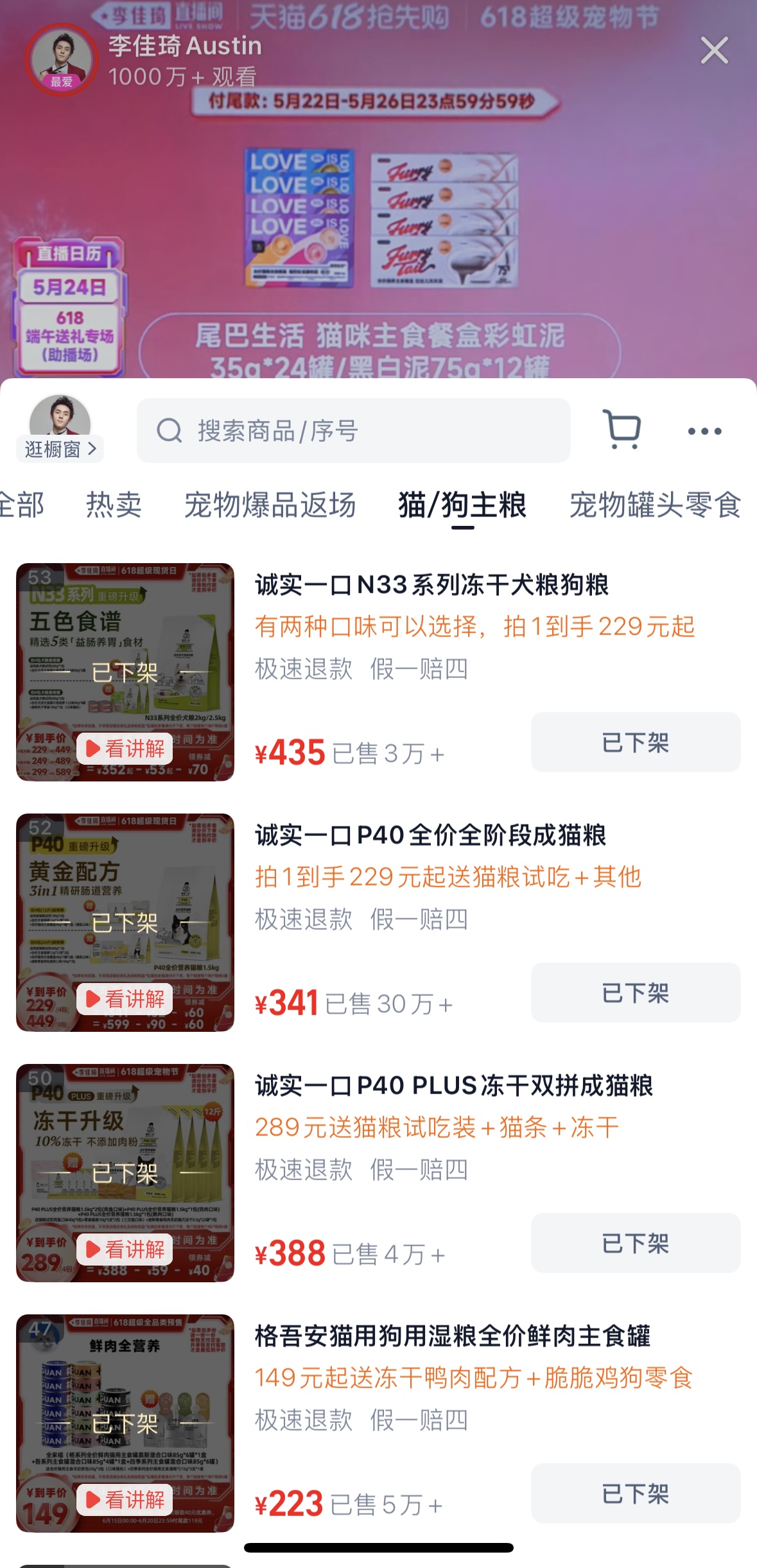757x1568 pixels.
Task: Switch to the 热卖 tab
Action: (x=114, y=505)
